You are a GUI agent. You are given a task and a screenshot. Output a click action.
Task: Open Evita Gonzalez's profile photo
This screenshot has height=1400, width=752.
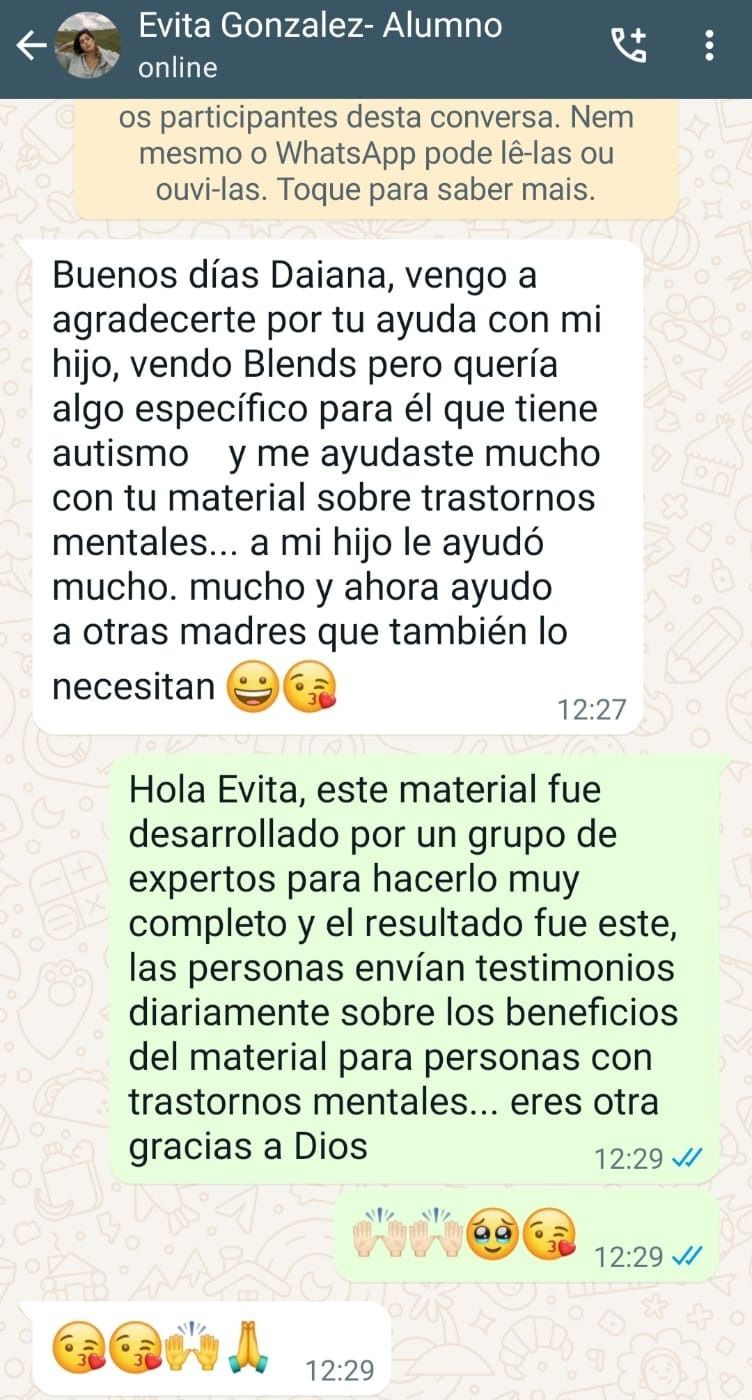(88, 46)
